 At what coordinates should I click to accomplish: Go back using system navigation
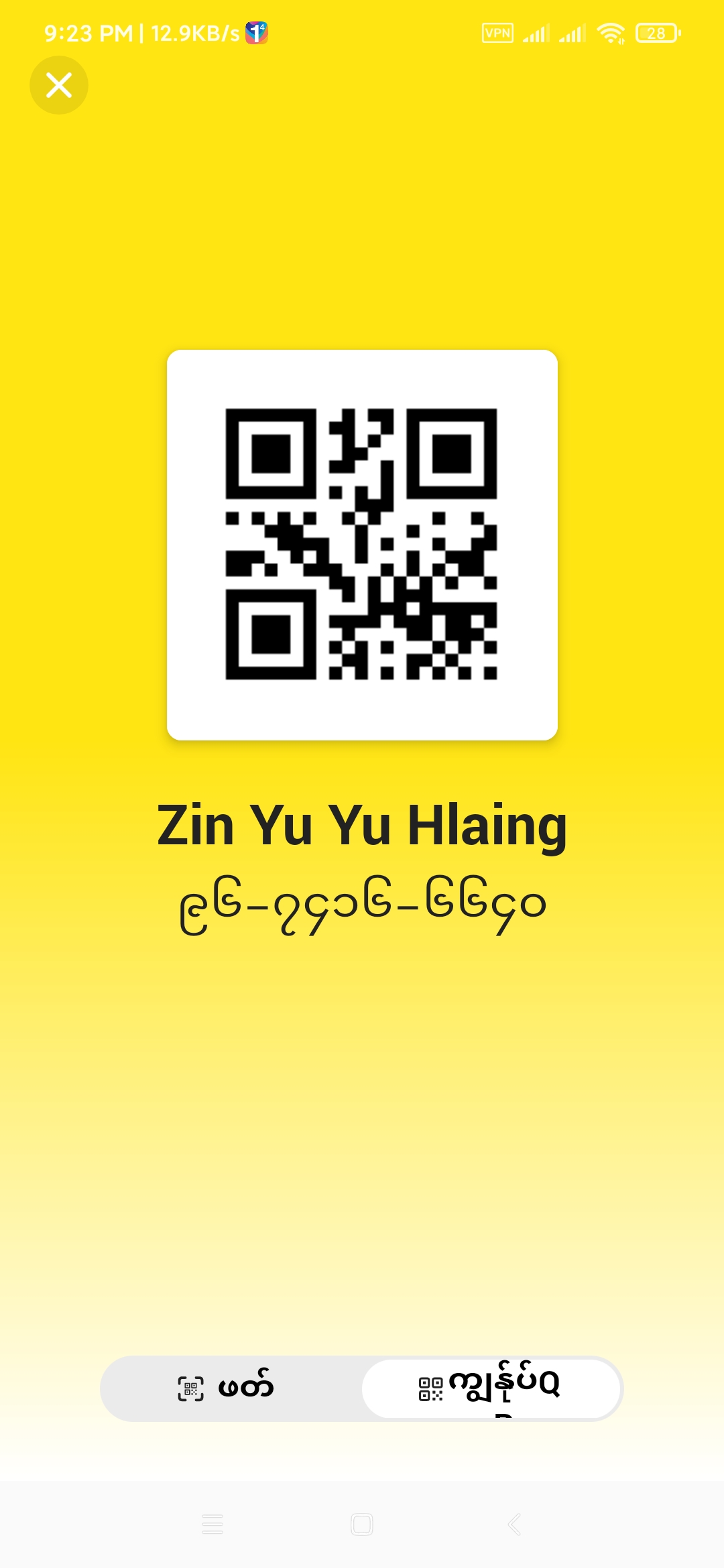[514, 1524]
